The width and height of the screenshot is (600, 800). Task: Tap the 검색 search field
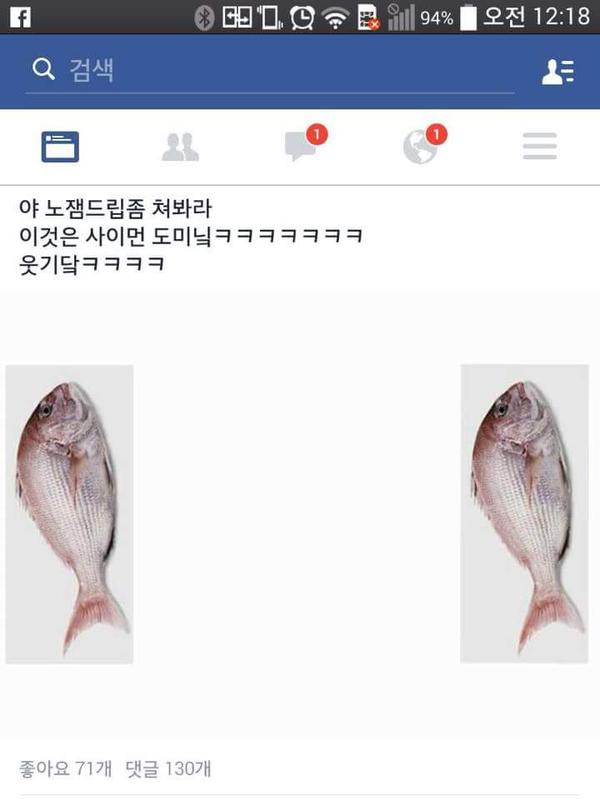point(270,71)
